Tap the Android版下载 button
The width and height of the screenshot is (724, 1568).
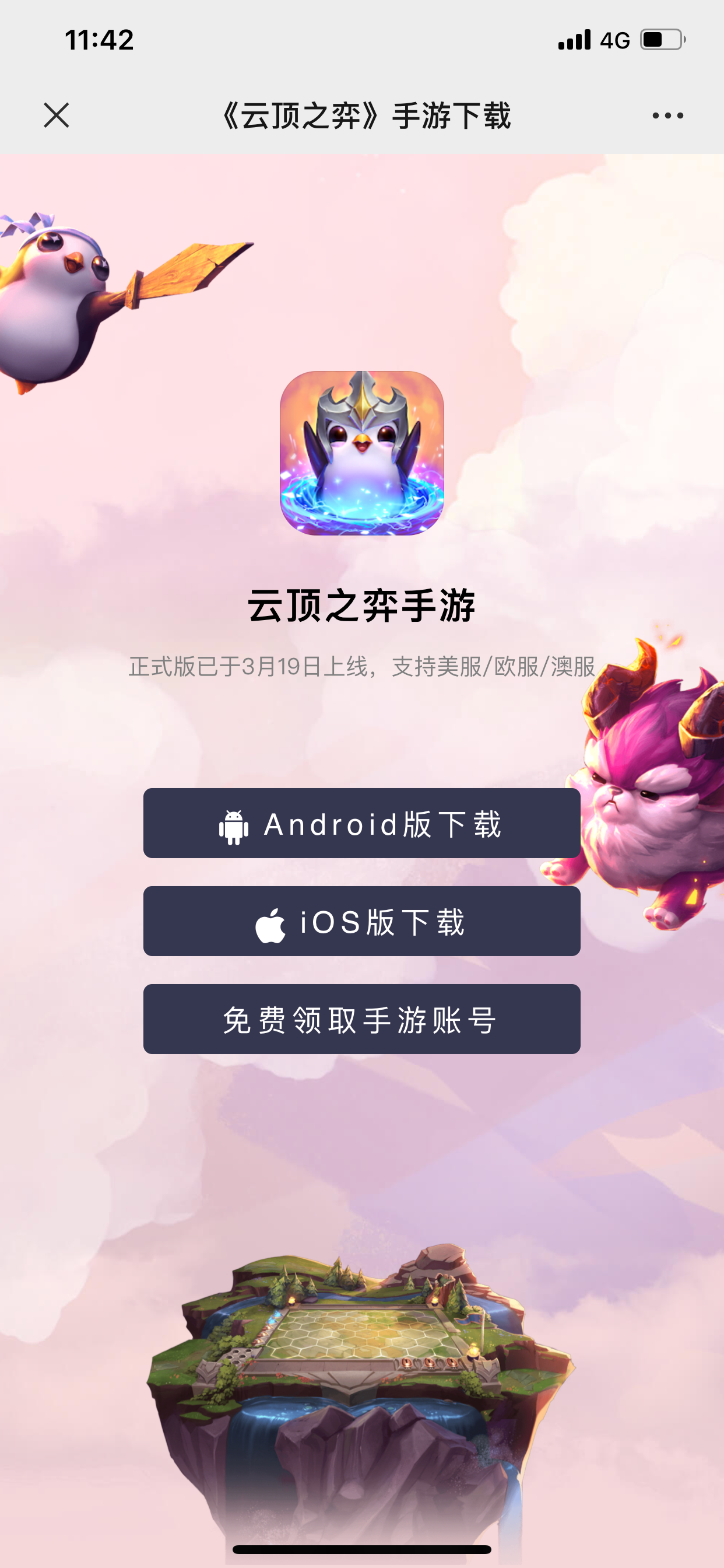click(362, 823)
